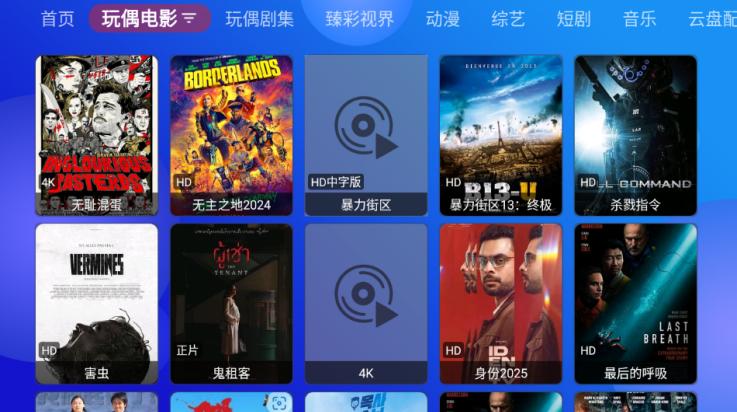Screen dimensions: 737x412
Task: Switch to the 首页 tab
Action: pyautogui.click(x=57, y=19)
